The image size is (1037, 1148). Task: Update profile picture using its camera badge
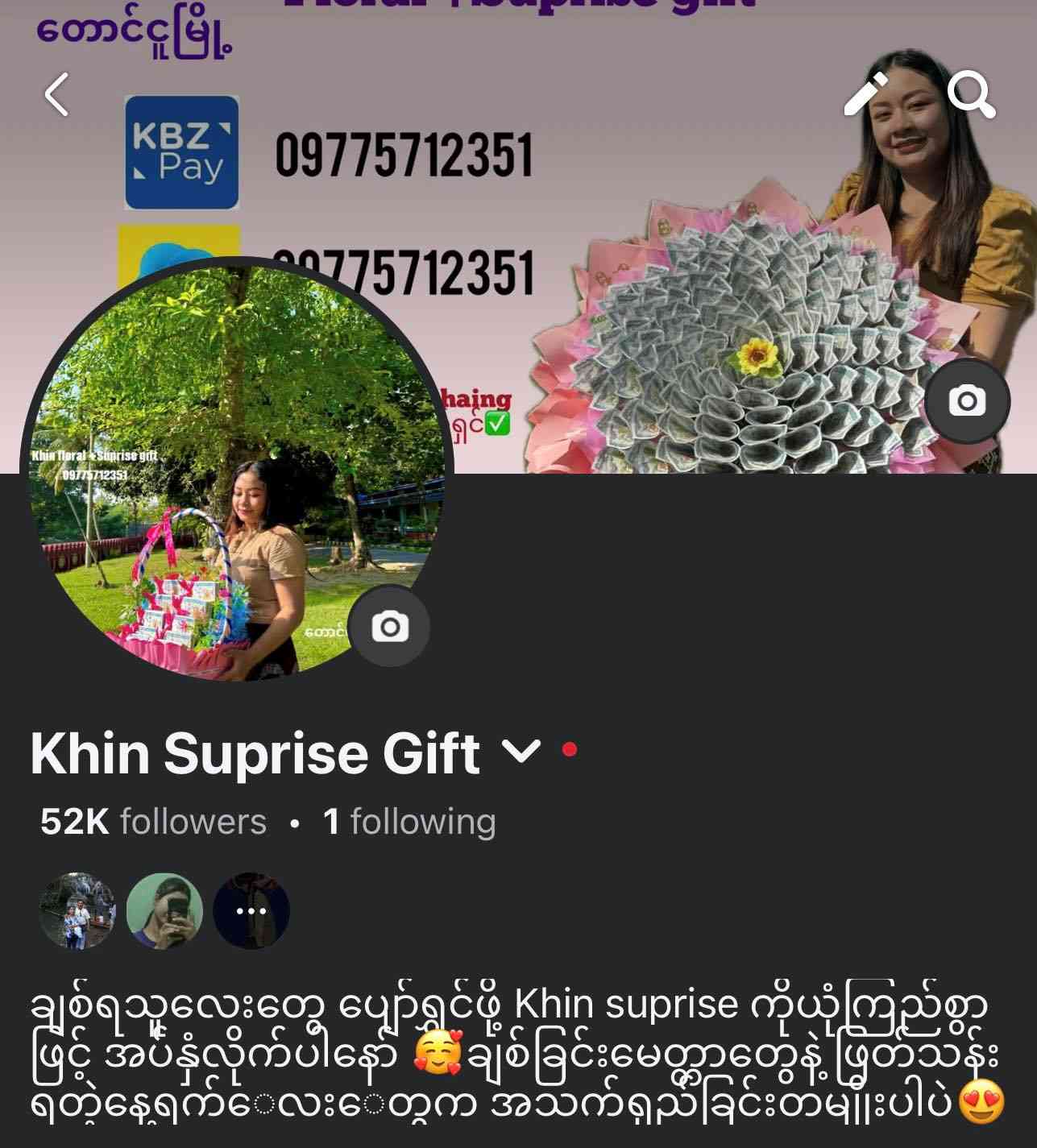click(x=390, y=627)
